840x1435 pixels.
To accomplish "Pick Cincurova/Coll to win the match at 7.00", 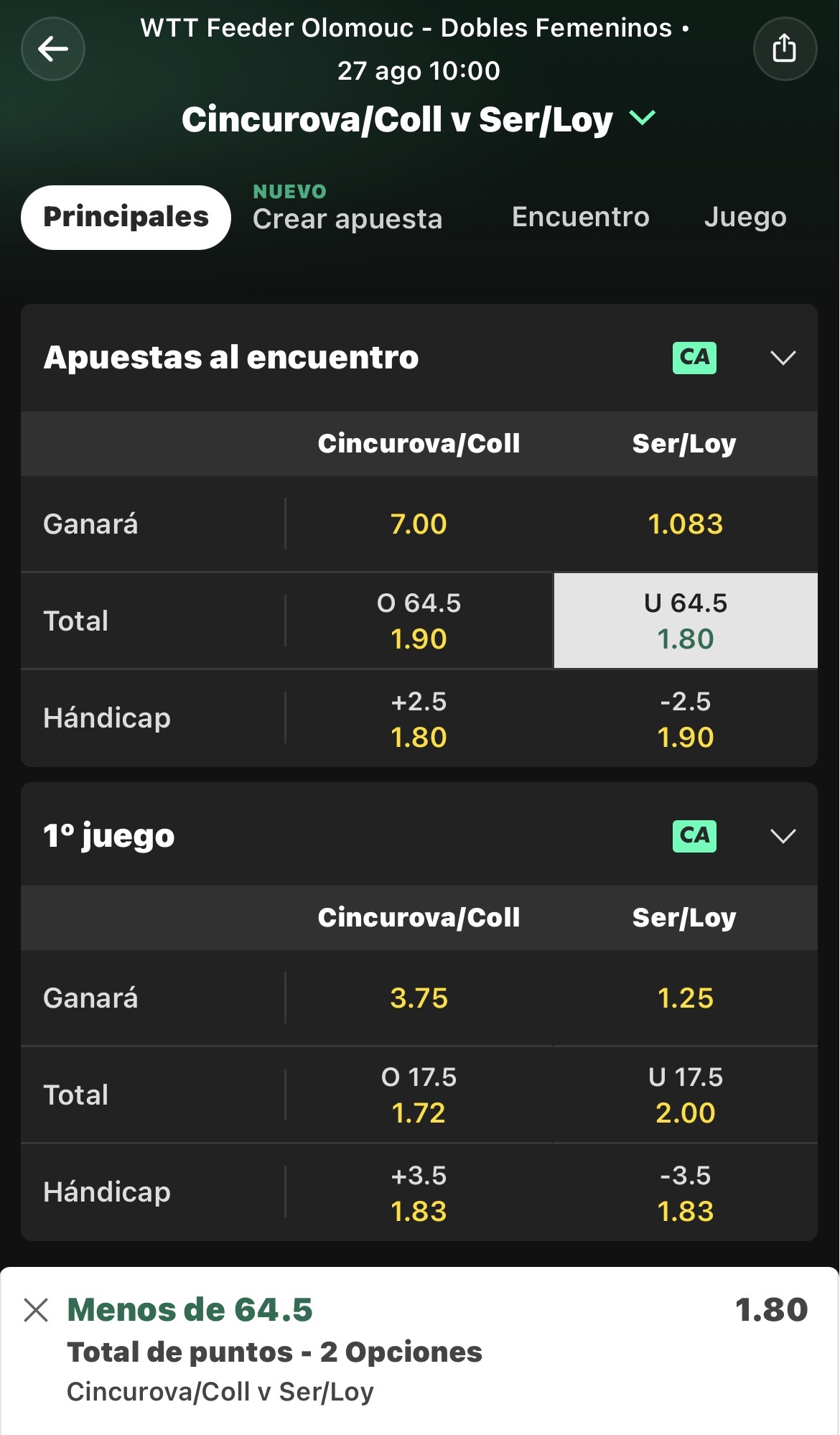I will click(419, 524).
